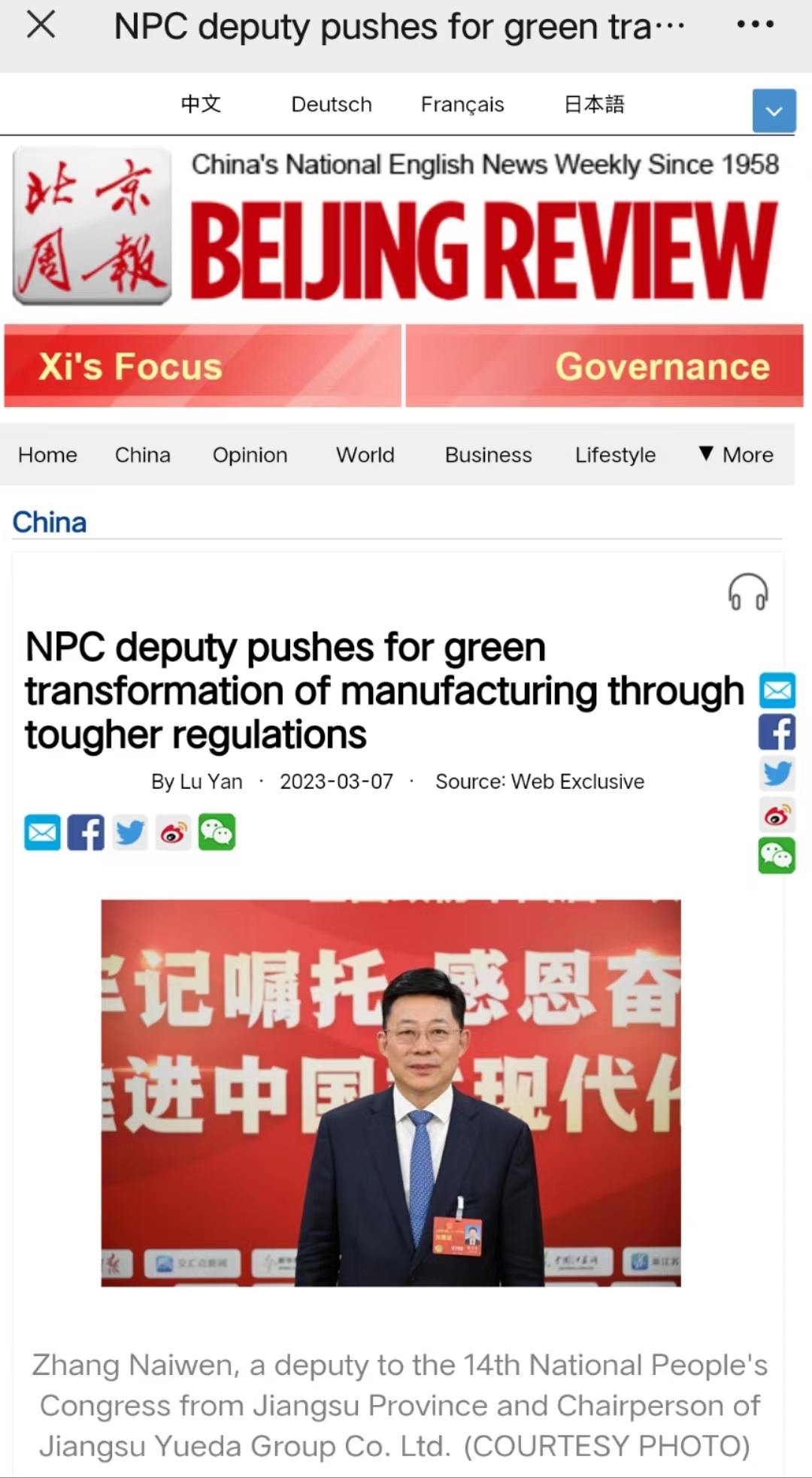
Task: Switch to the Deutsch edition
Action: 331,104
